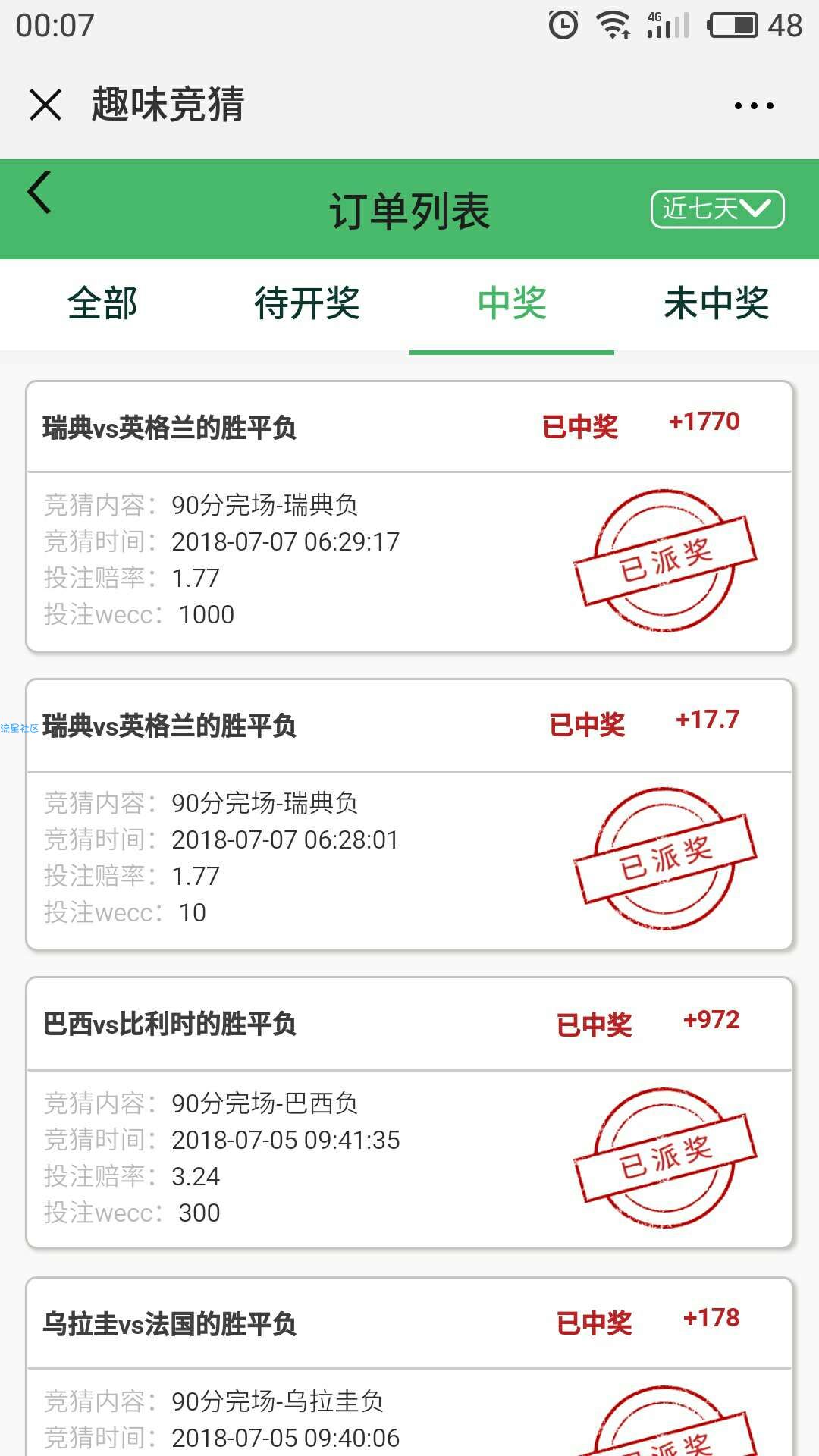The height and width of the screenshot is (1456, 819).
Task: Switch to the 待开奖 tab
Action: [307, 304]
